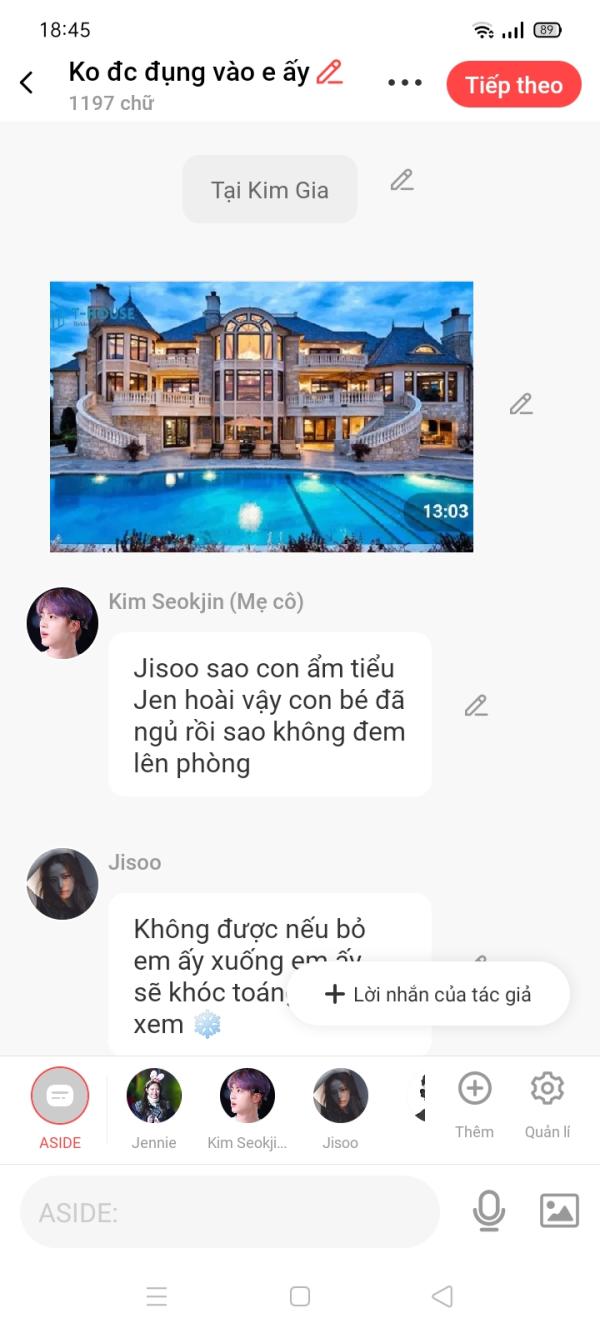Add Lời nhắn của tác giả
The height and width of the screenshot is (1333, 600).
[x=428, y=994]
